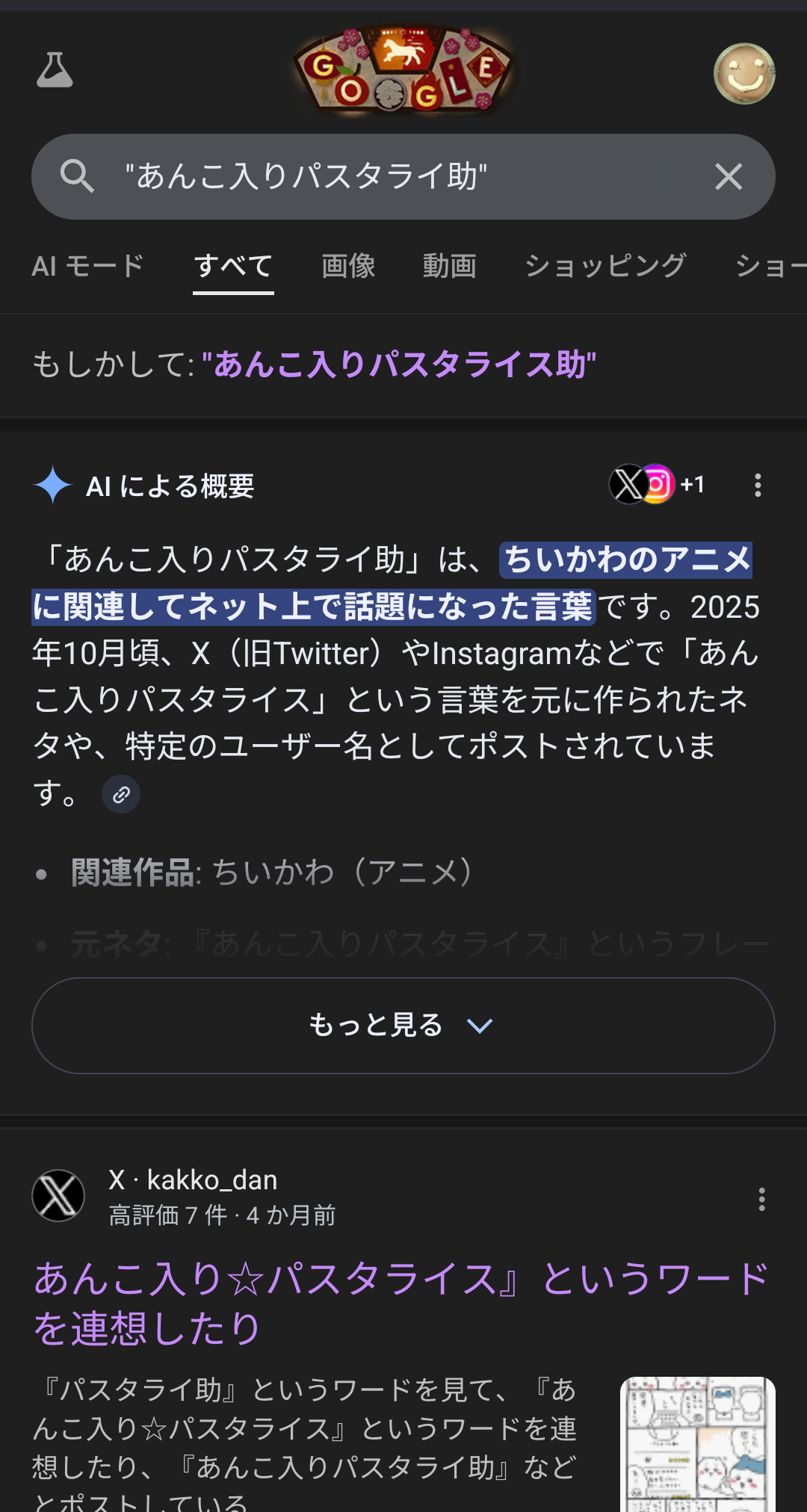Tap the link chip after the overview paragraph

(121, 795)
